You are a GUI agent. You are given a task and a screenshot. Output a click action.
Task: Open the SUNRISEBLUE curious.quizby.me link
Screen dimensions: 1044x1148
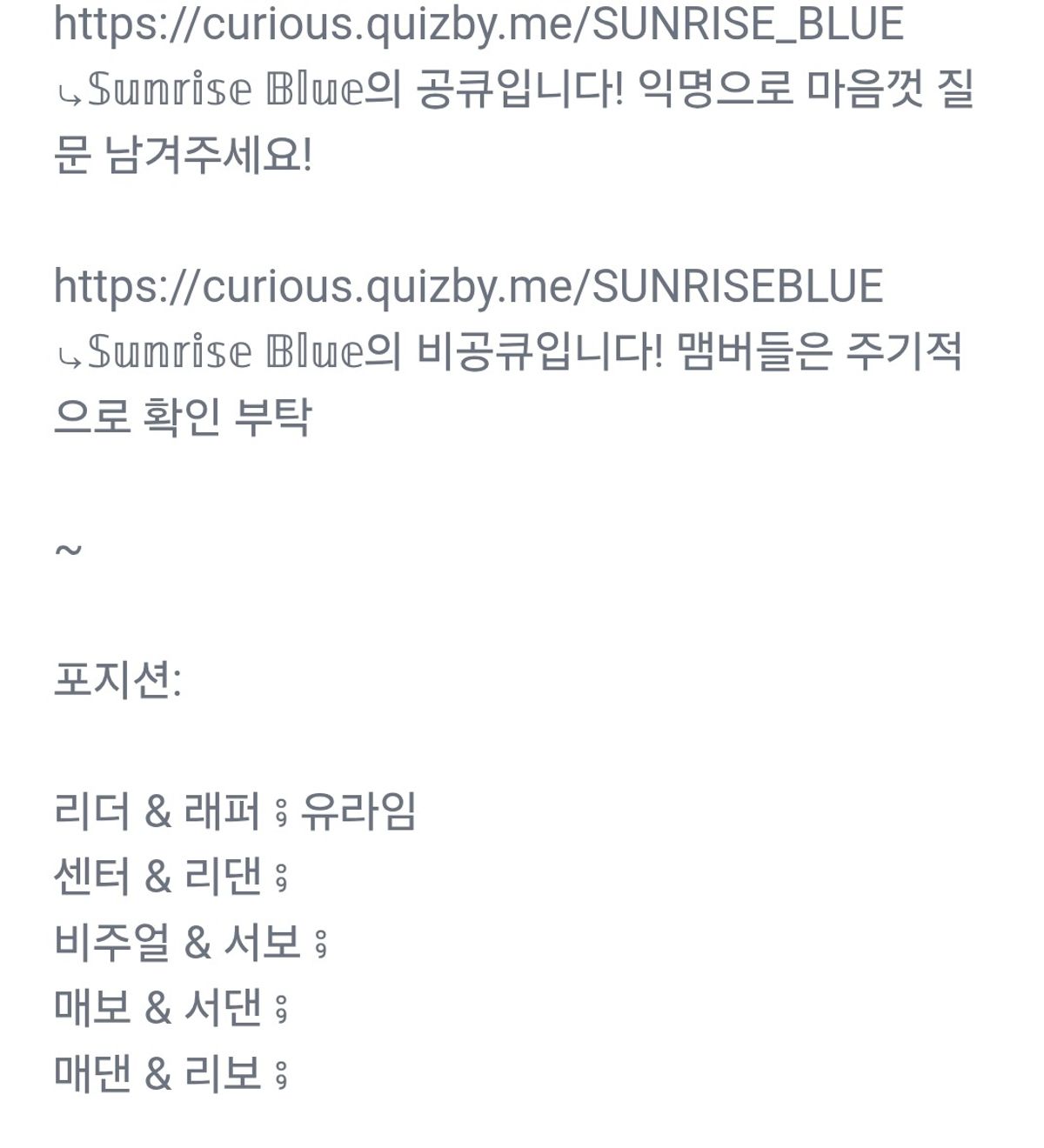[x=468, y=286]
